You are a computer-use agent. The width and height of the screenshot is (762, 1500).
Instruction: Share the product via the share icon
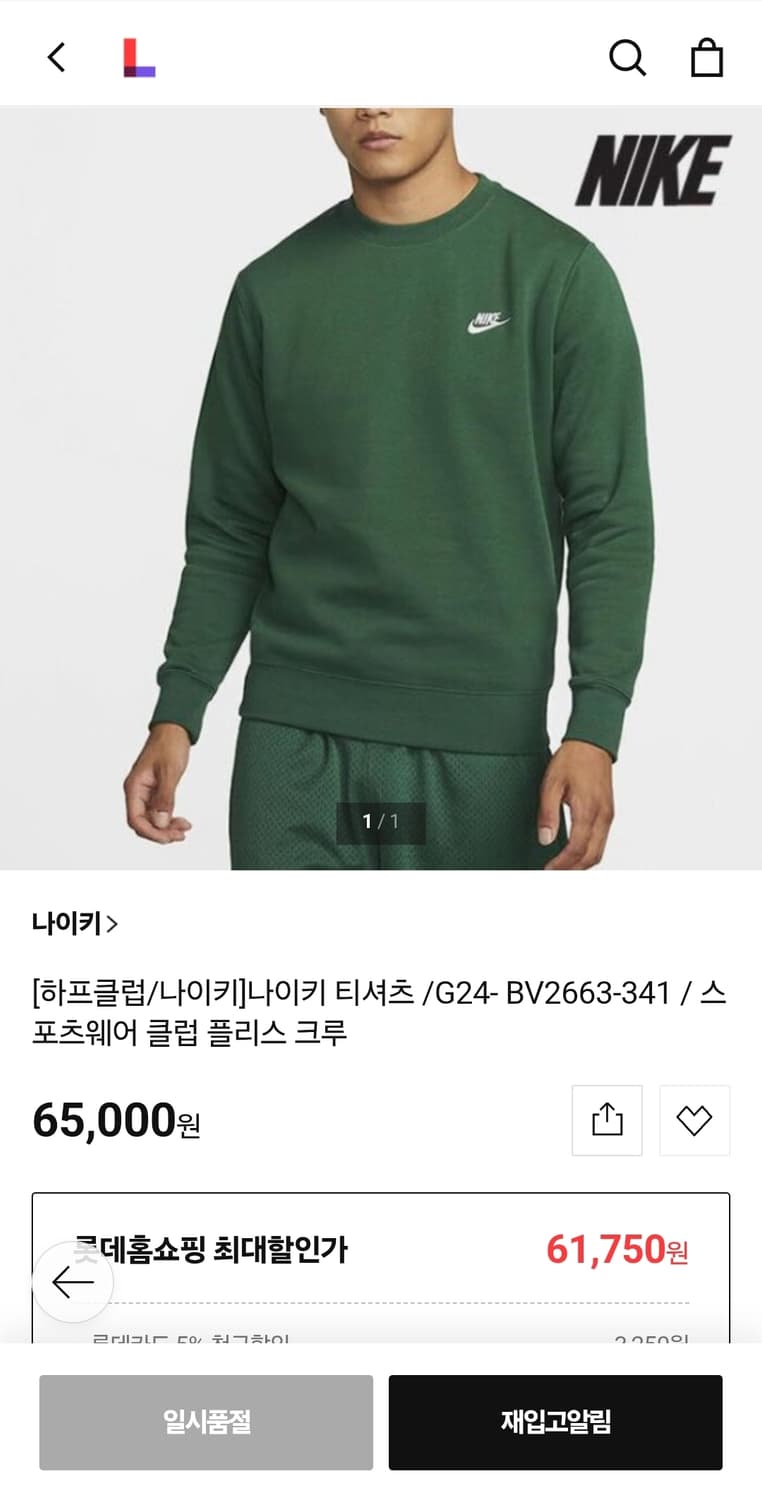coord(606,1120)
